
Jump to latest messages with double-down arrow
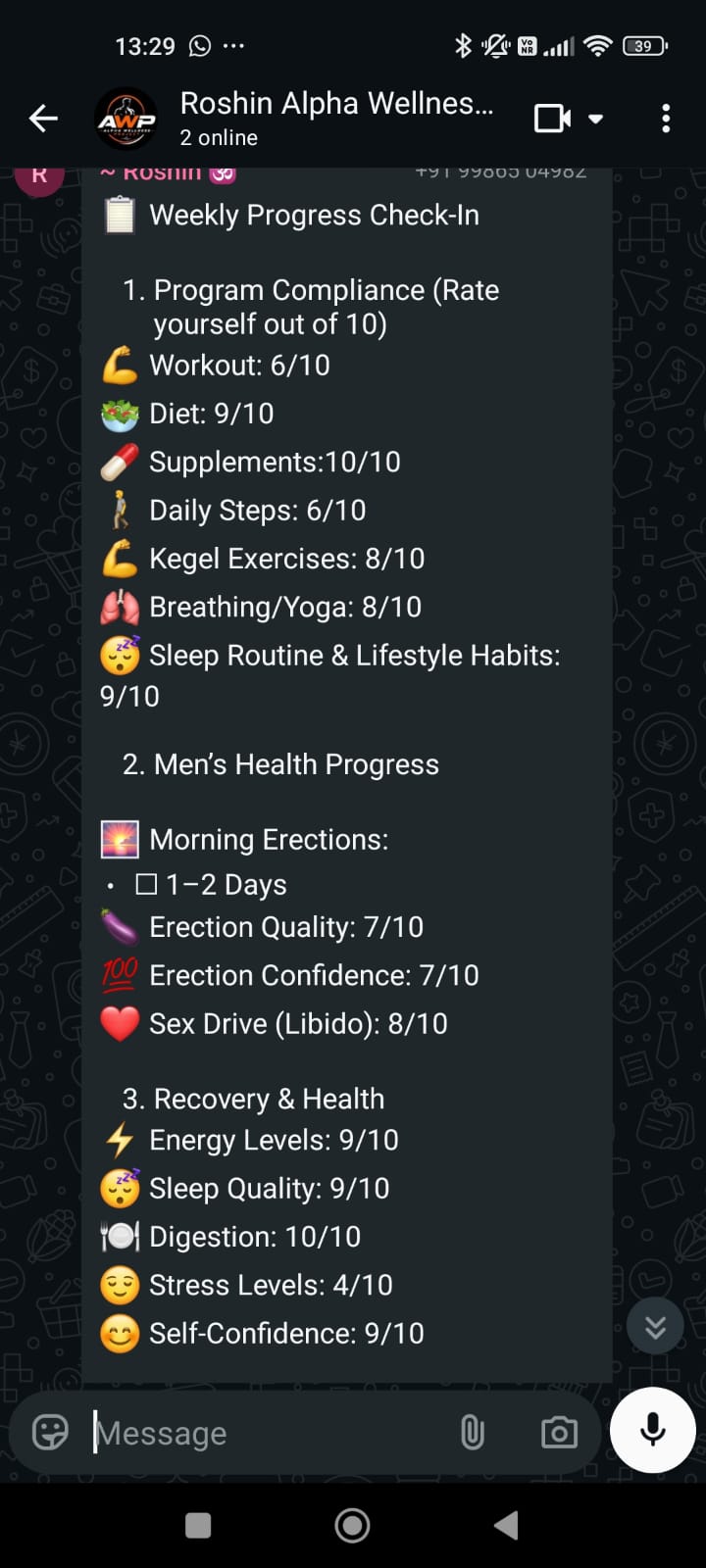pyautogui.click(x=655, y=1326)
